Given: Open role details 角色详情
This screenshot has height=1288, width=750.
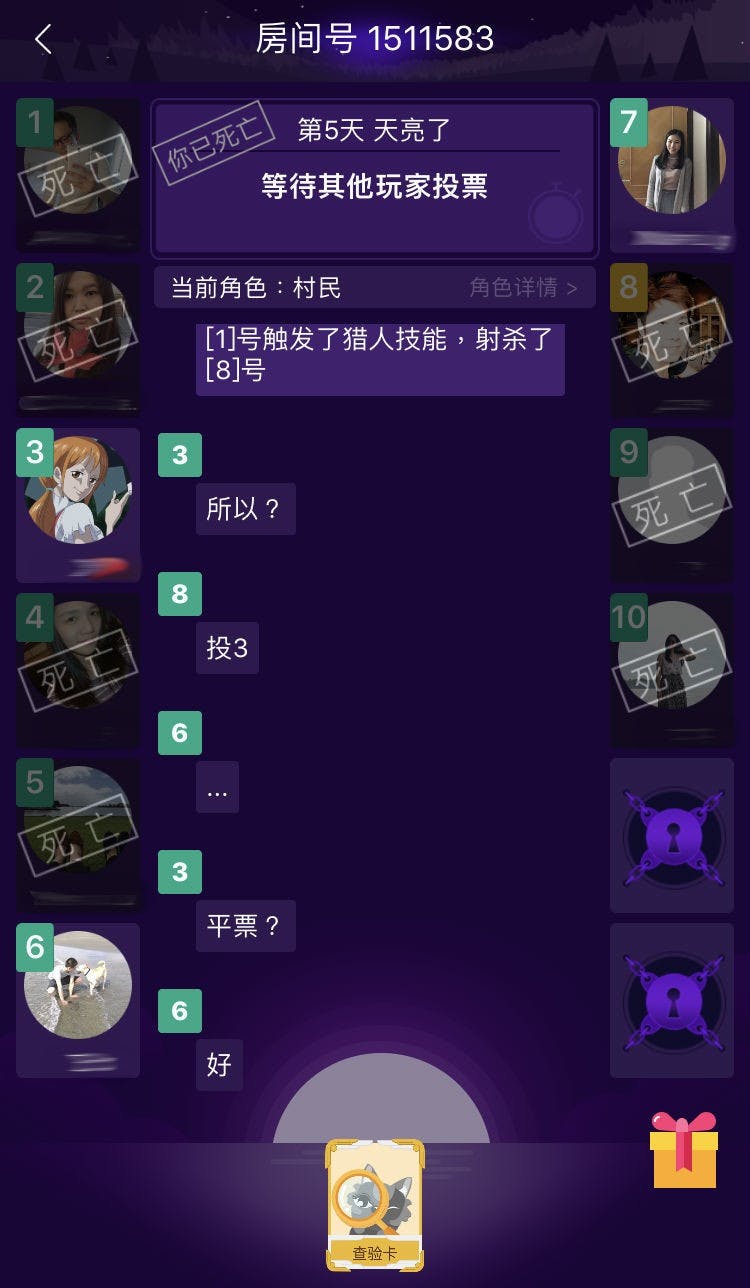Looking at the screenshot, I should pyautogui.click(x=523, y=288).
